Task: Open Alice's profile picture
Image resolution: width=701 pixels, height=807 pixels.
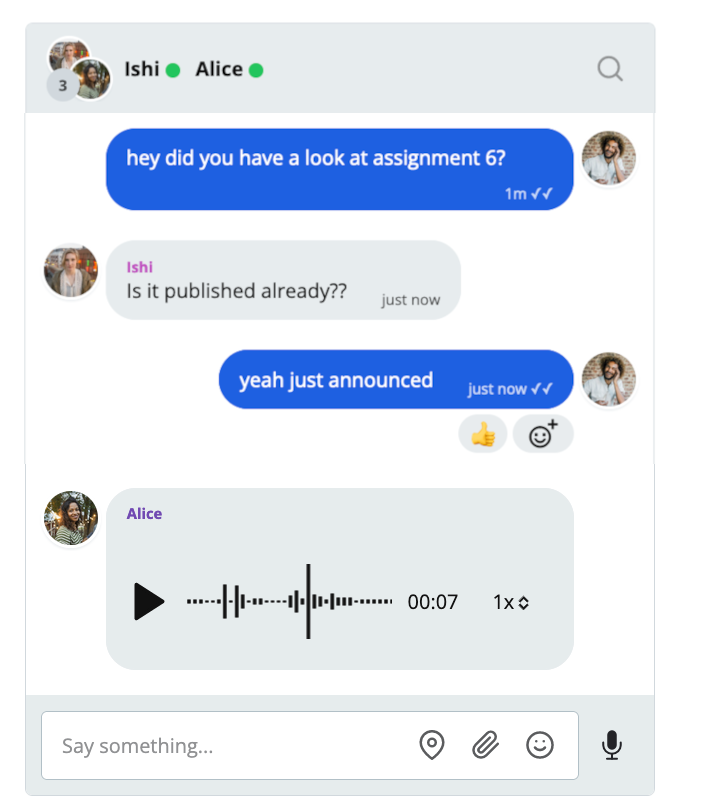Action: pyautogui.click(x=71, y=518)
